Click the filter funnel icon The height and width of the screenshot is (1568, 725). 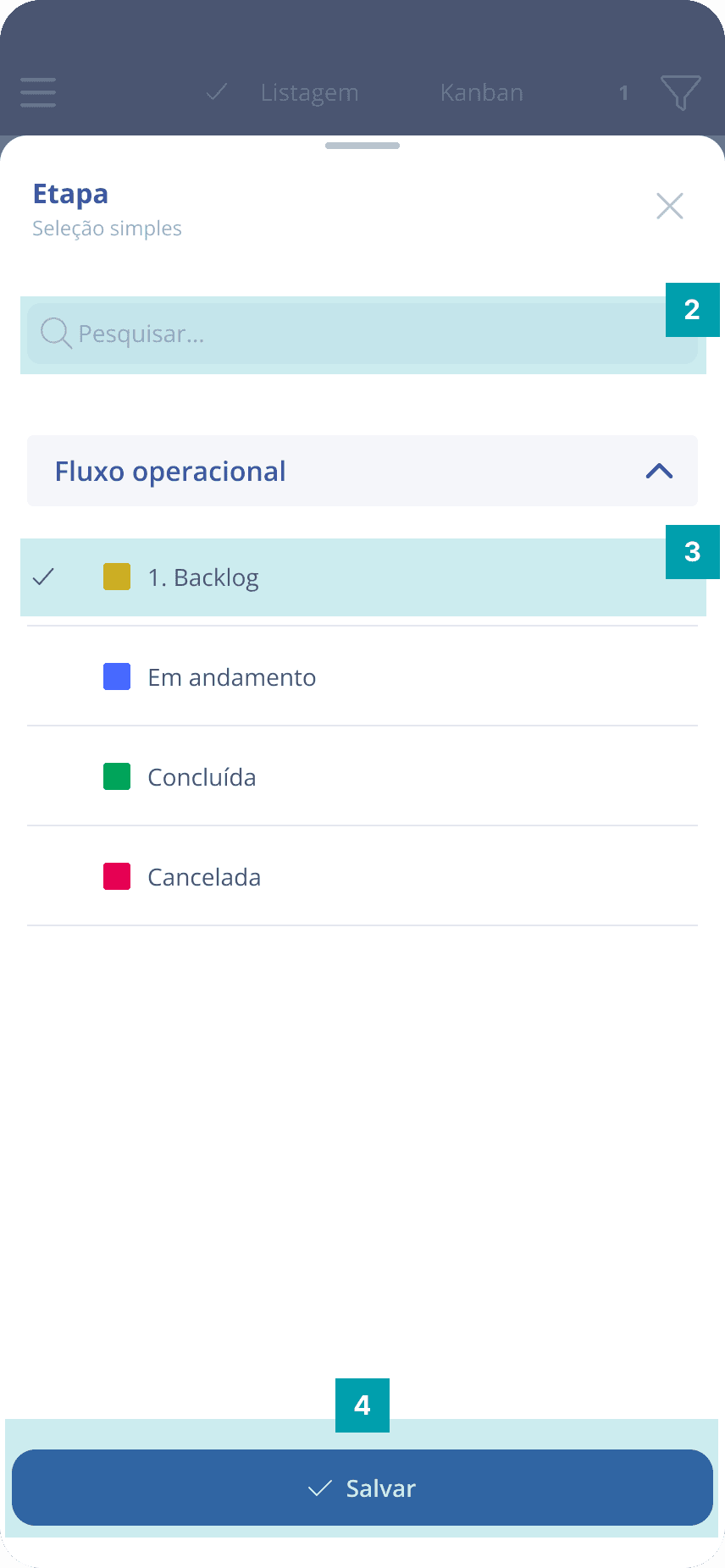click(x=681, y=92)
